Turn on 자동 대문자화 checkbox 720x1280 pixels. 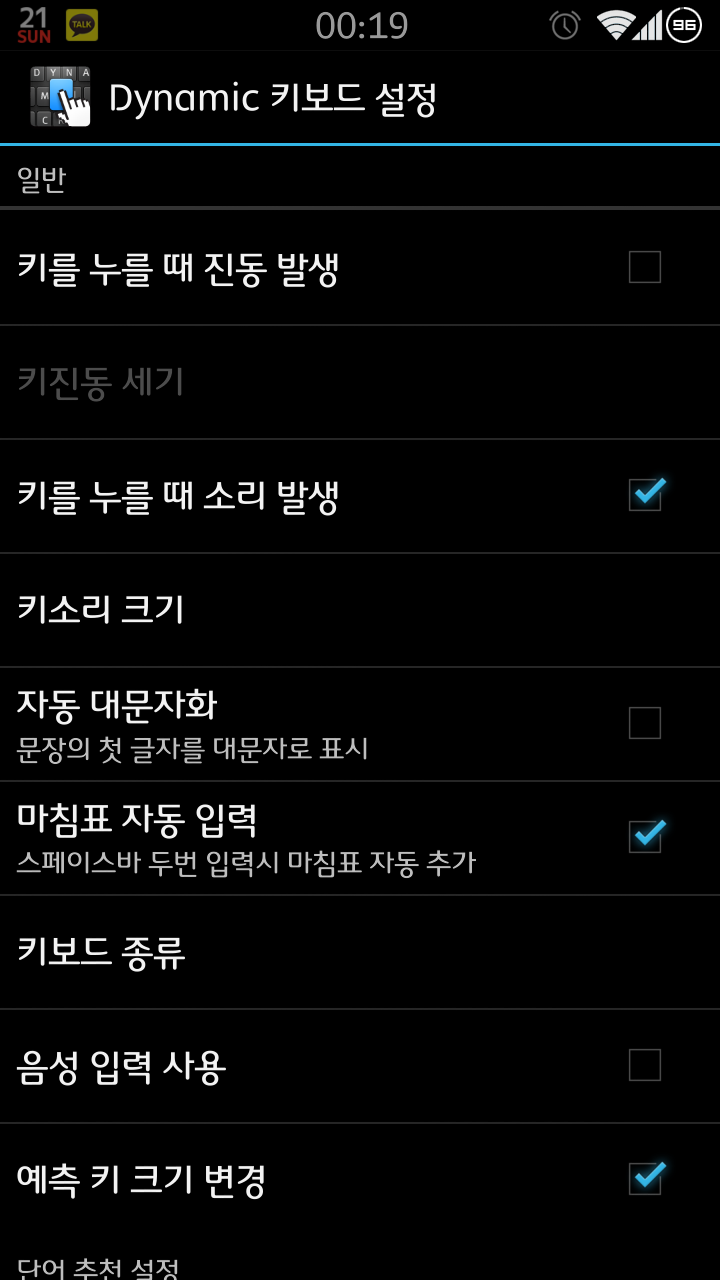tap(644, 723)
